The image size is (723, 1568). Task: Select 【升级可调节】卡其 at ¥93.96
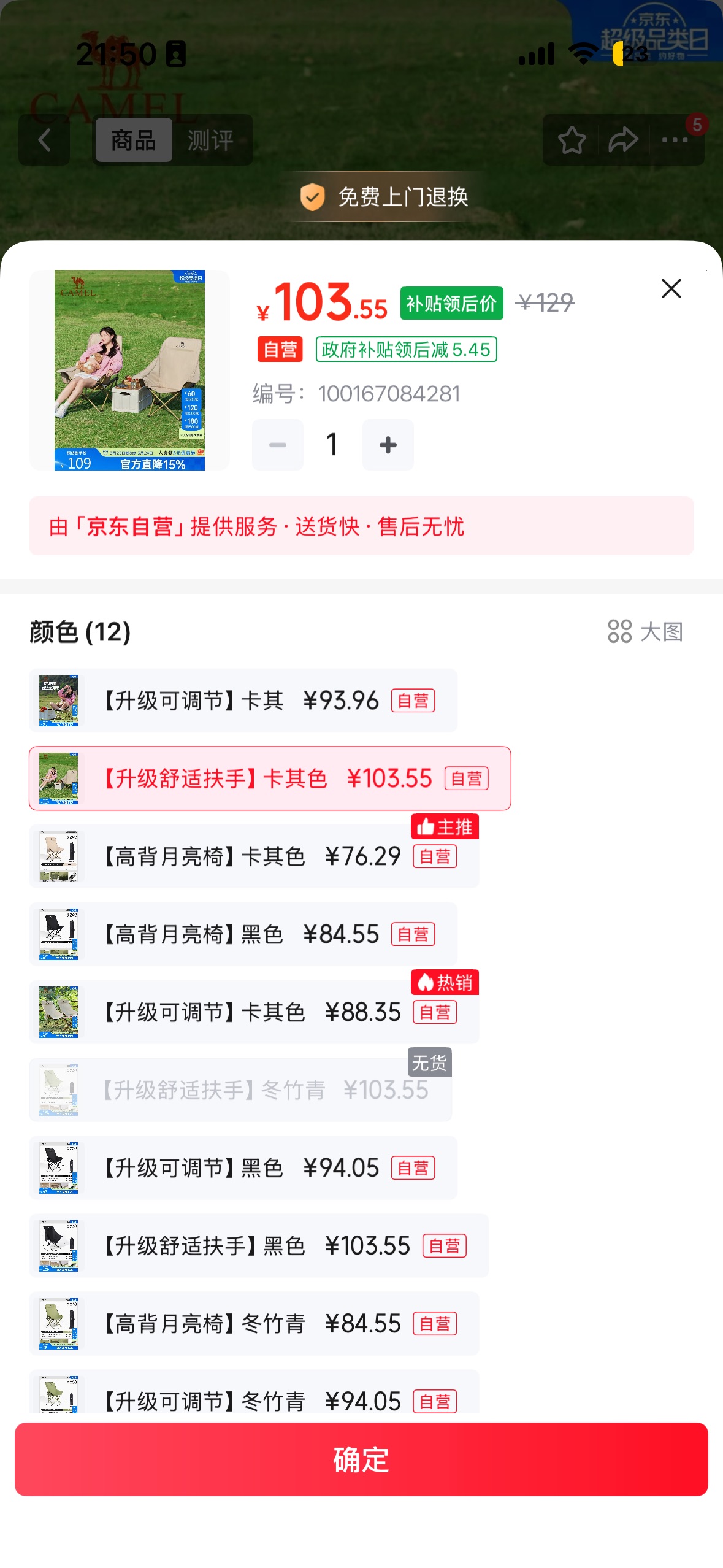click(x=243, y=701)
